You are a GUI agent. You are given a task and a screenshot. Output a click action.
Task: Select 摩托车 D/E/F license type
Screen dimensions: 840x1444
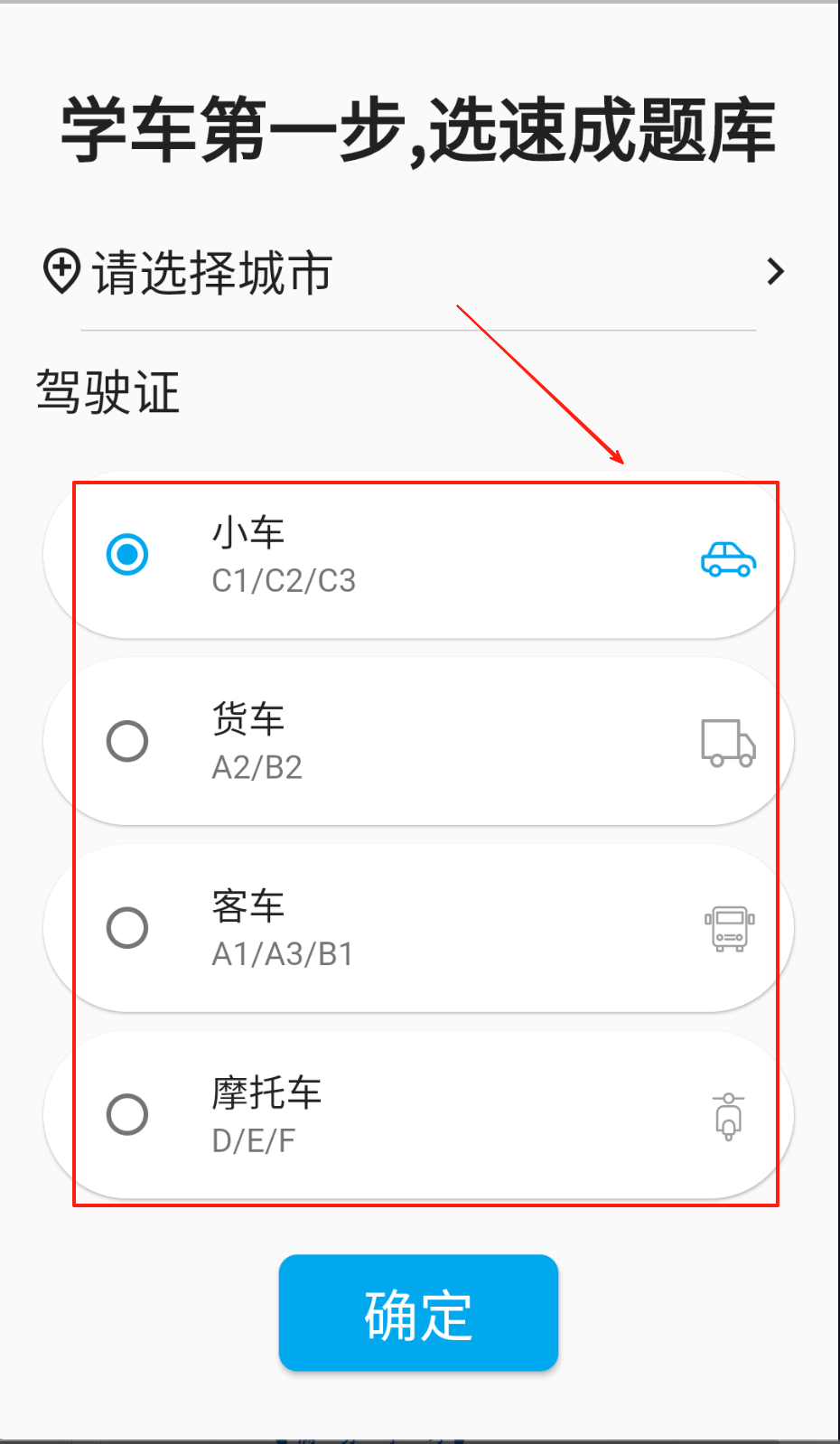point(417,1115)
